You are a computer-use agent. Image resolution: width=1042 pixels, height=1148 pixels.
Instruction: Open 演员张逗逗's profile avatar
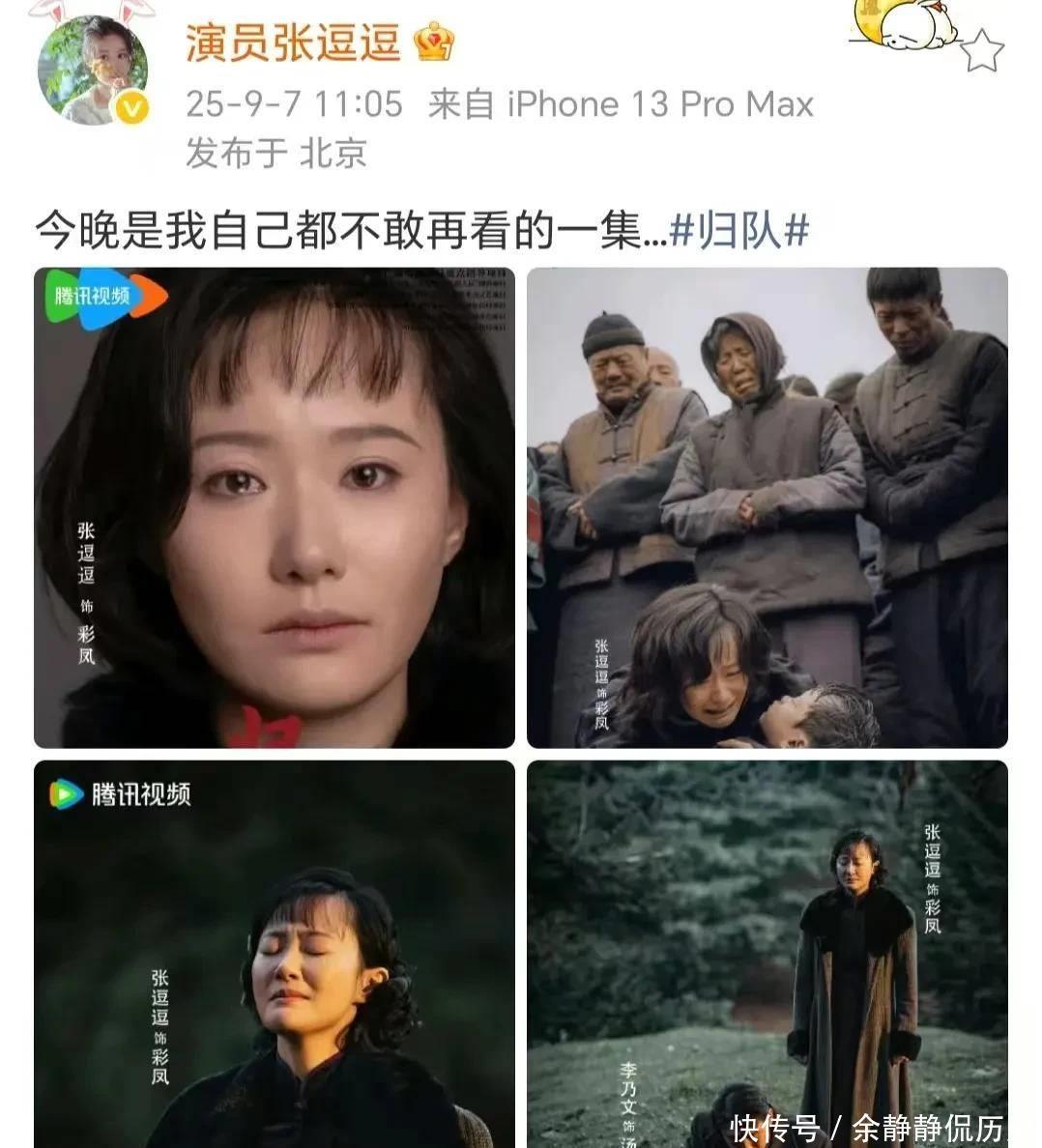(x=93, y=70)
